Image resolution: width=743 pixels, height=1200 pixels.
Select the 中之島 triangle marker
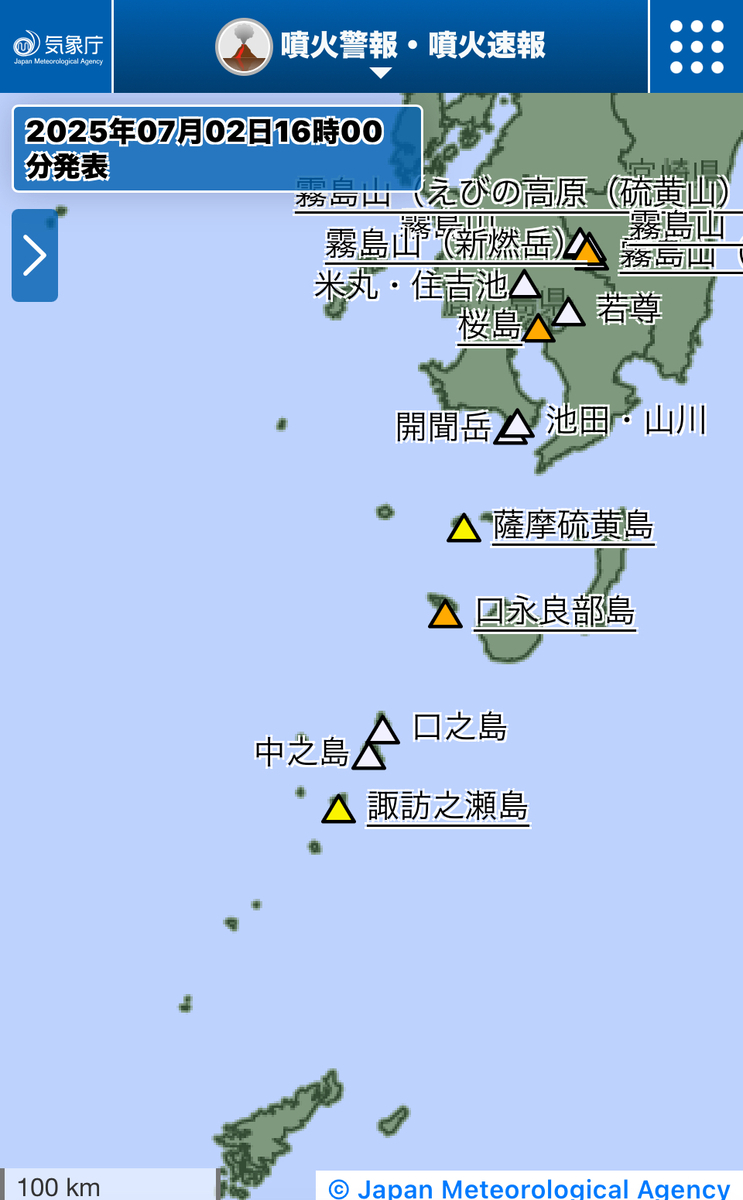369,755
